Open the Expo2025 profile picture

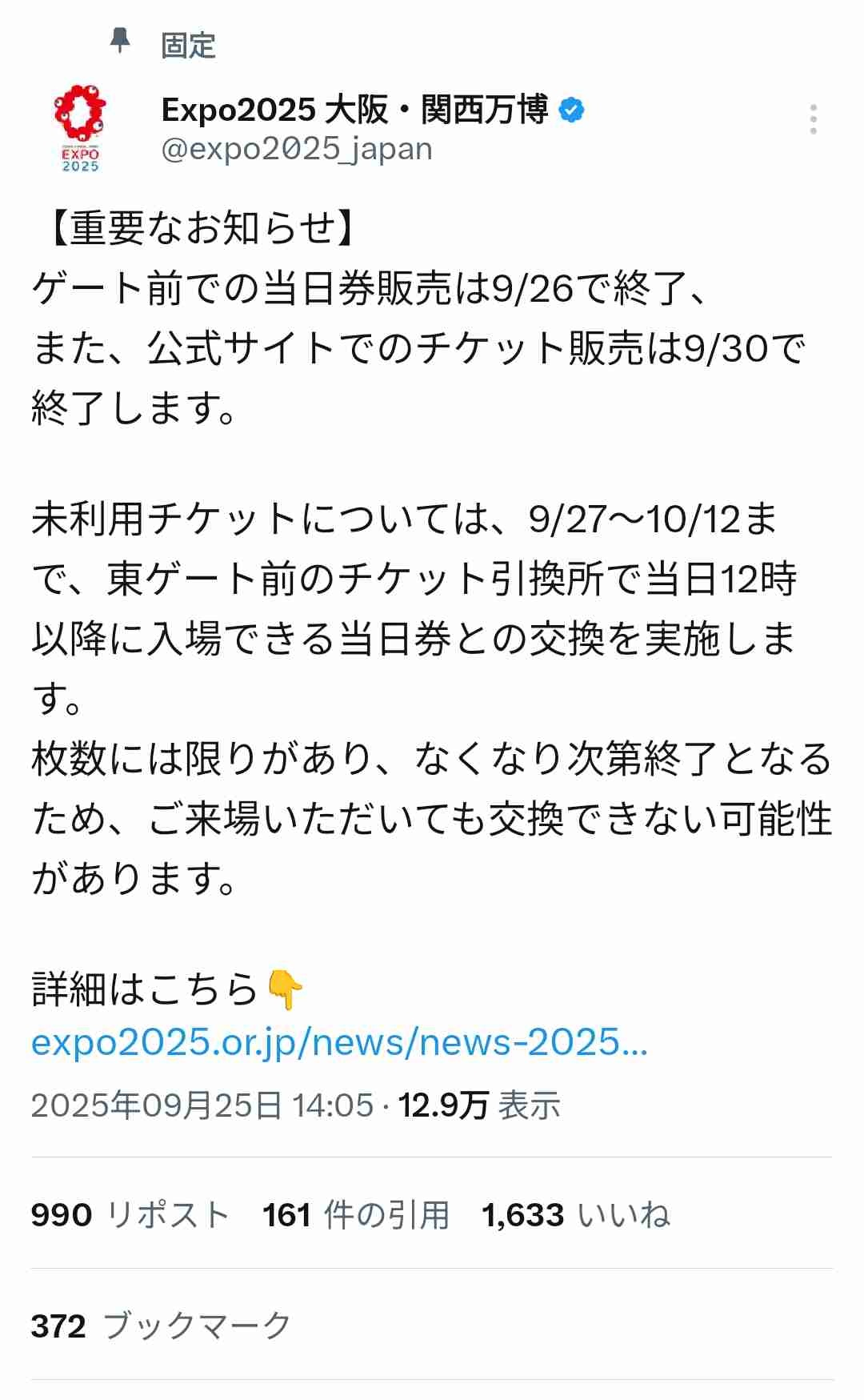pos(80,128)
